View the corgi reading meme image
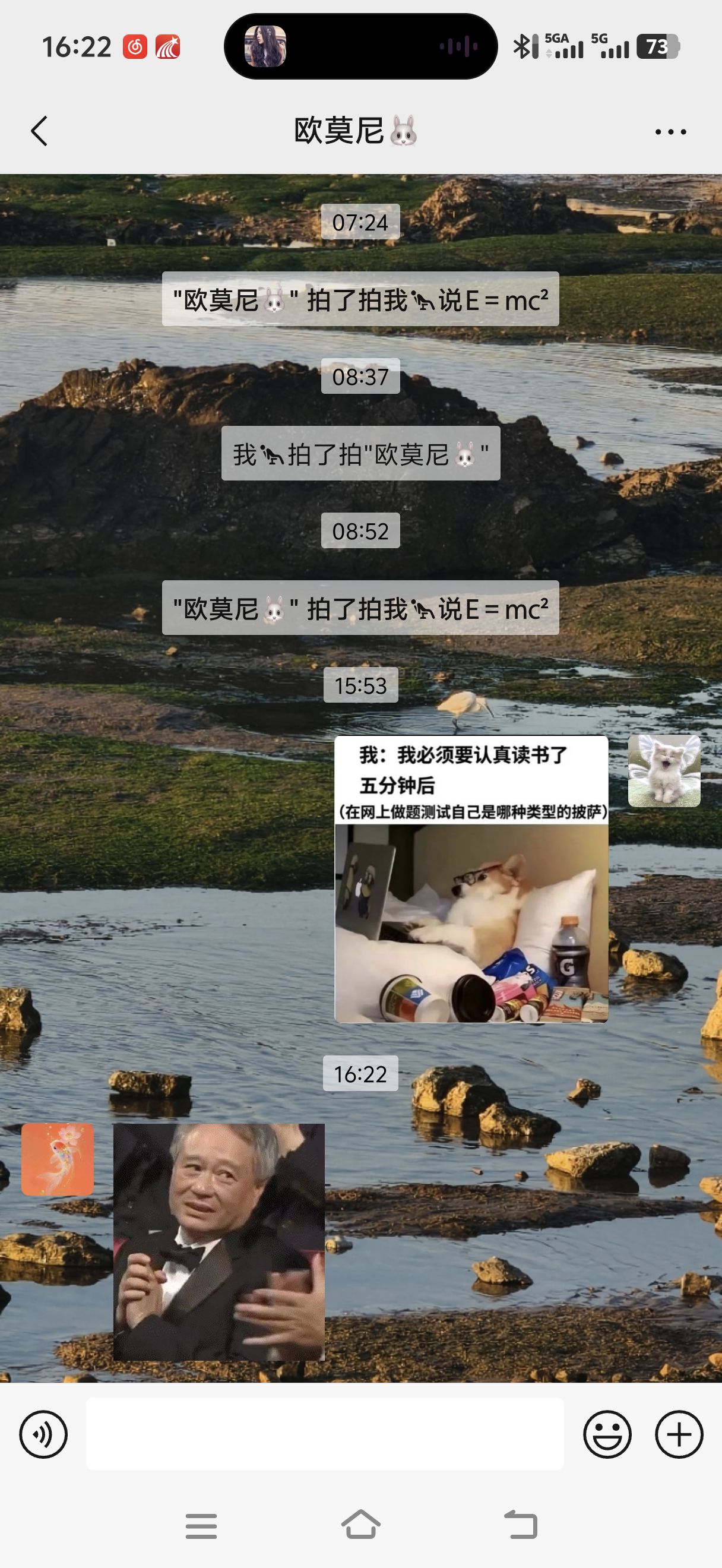Image resolution: width=722 pixels, height=1568 pixels. (x=471, y=879)
